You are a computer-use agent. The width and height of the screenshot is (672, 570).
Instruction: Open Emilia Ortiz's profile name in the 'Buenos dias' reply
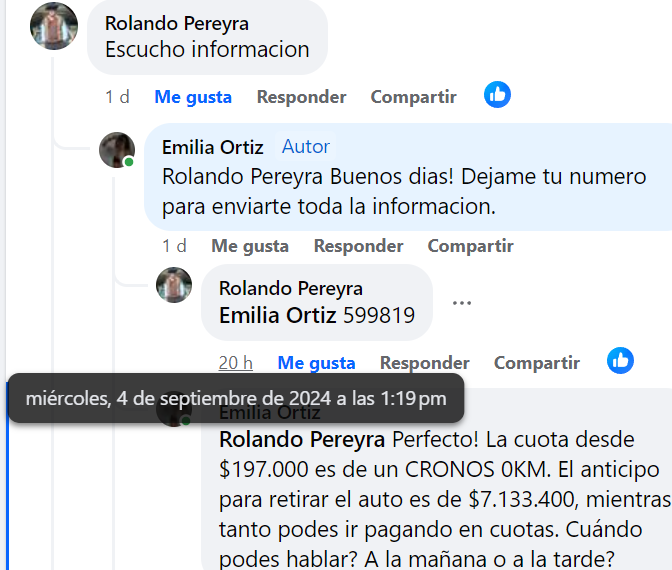pos(212,147)
